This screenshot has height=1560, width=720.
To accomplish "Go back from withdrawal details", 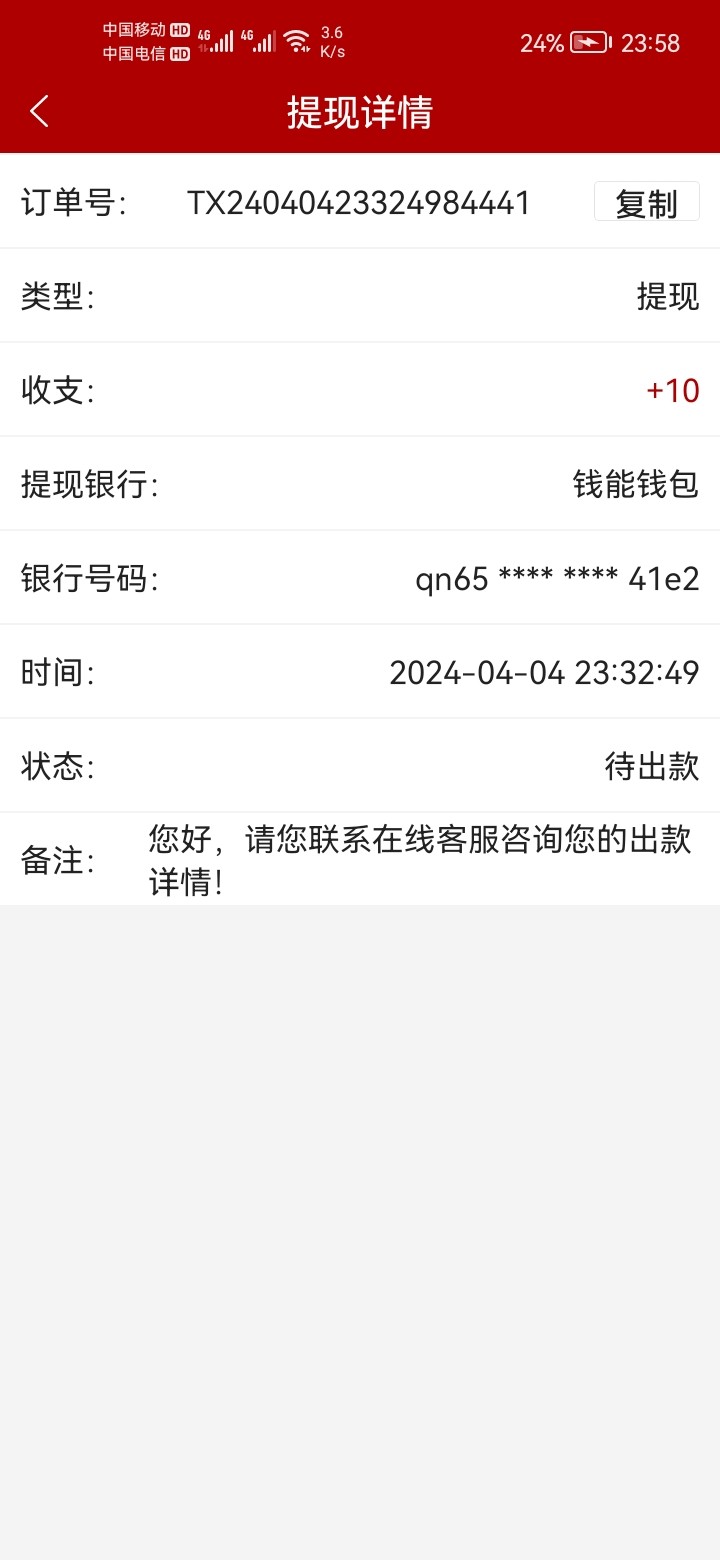I will coord(39,111).
